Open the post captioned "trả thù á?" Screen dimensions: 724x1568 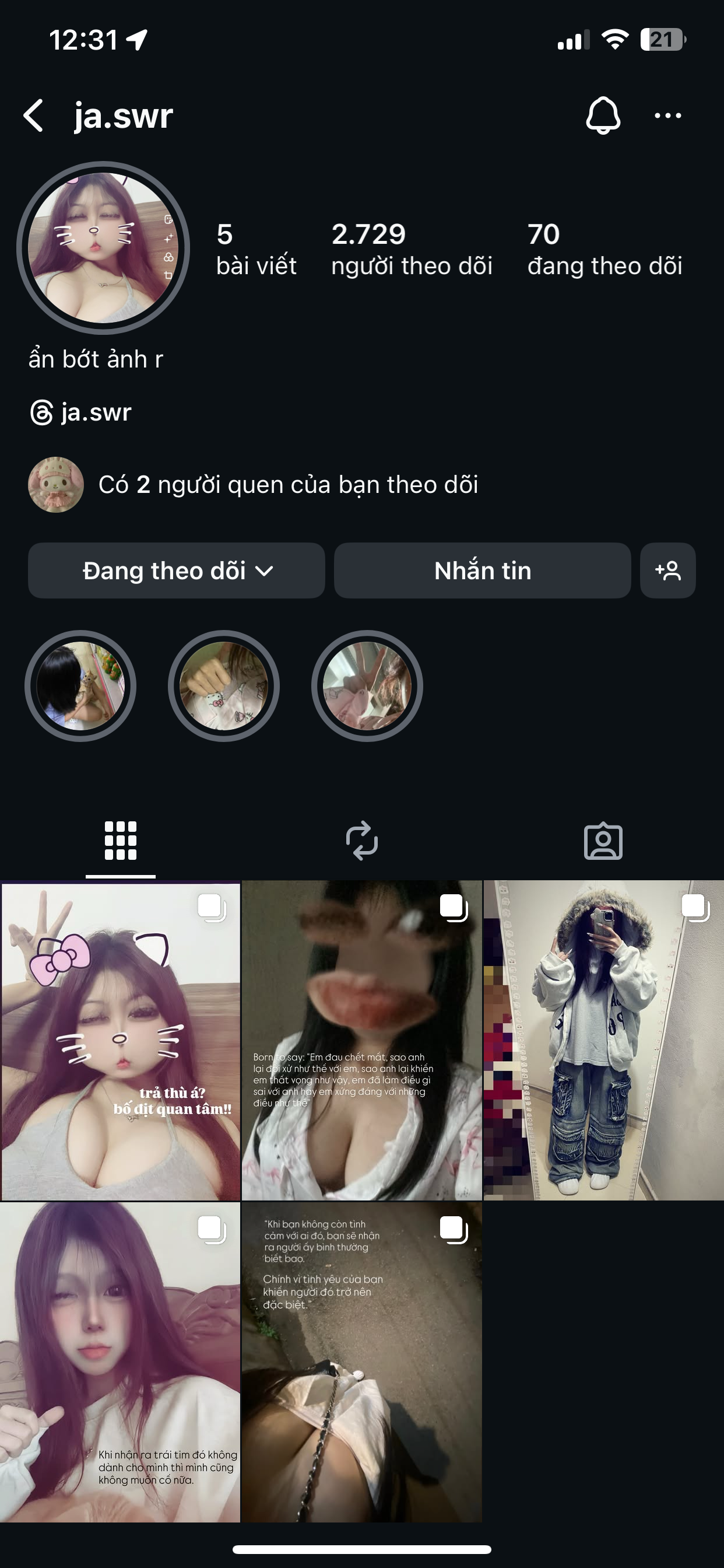(x=121, y=1041)
